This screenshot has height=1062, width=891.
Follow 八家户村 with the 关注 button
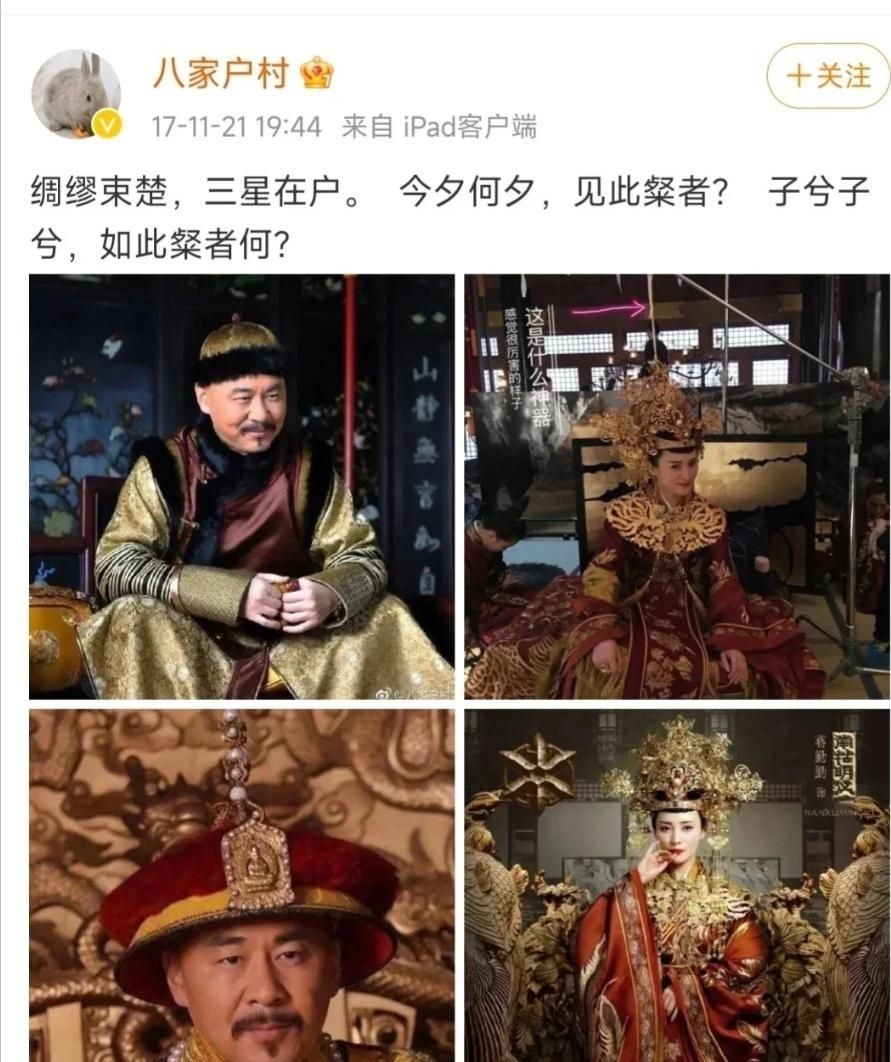828,76
